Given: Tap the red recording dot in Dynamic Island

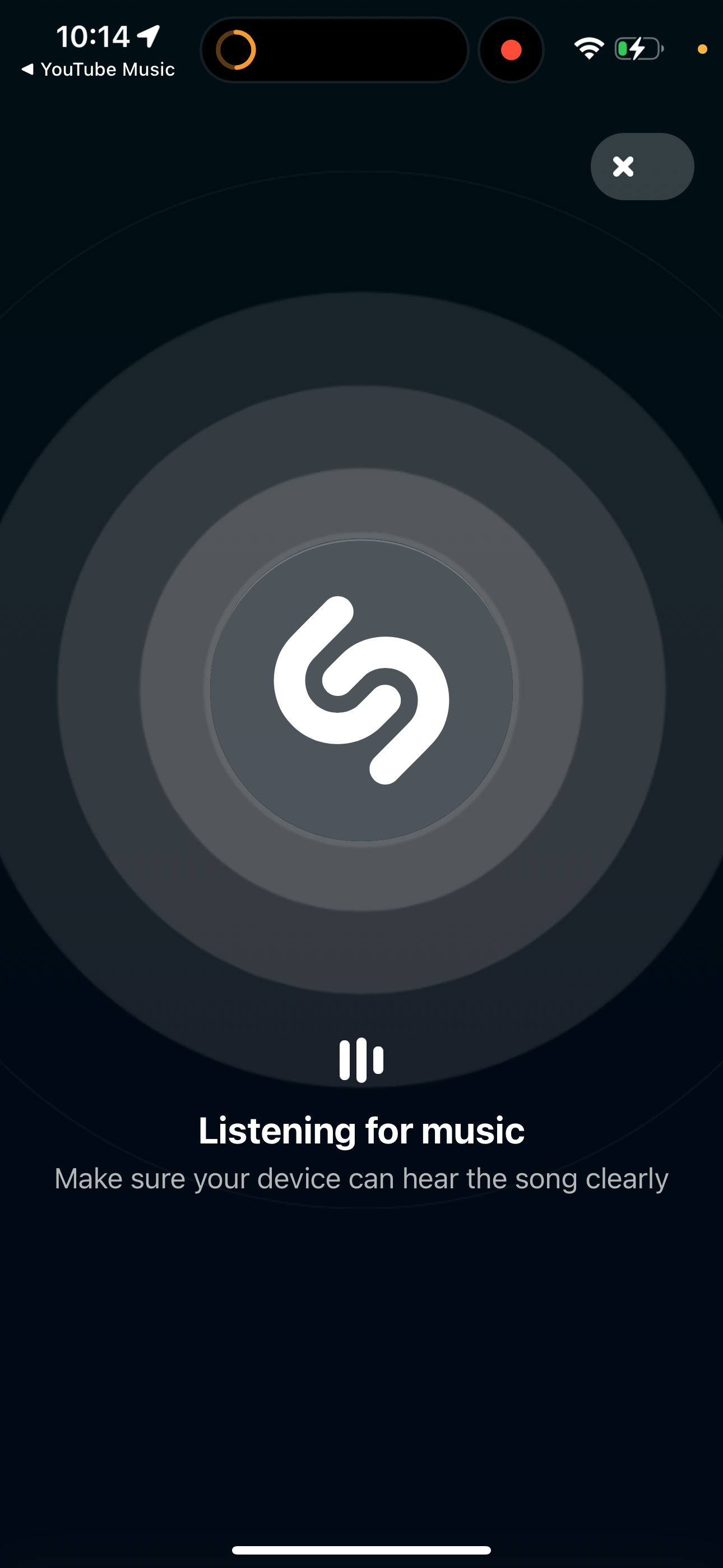Looking at the screenshot, I should pos(511,49).
